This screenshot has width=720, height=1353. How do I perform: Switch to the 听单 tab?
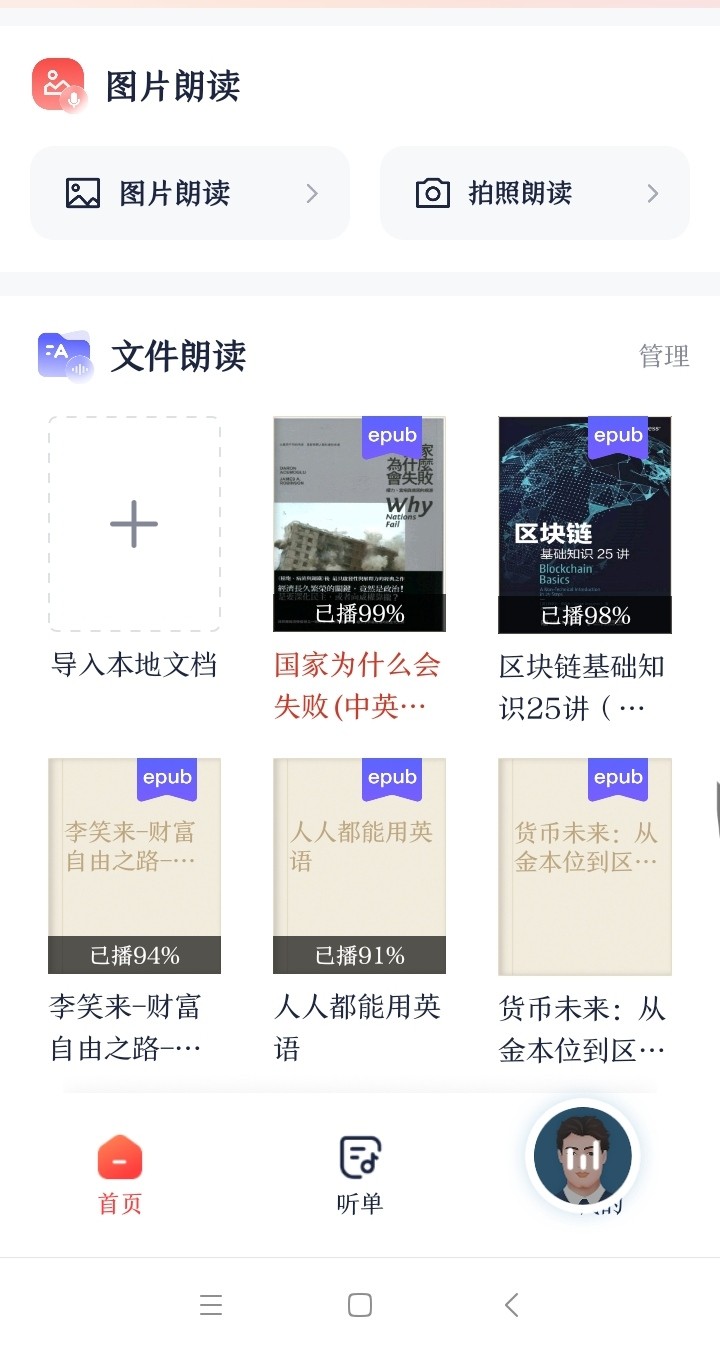click(360, 1175)
